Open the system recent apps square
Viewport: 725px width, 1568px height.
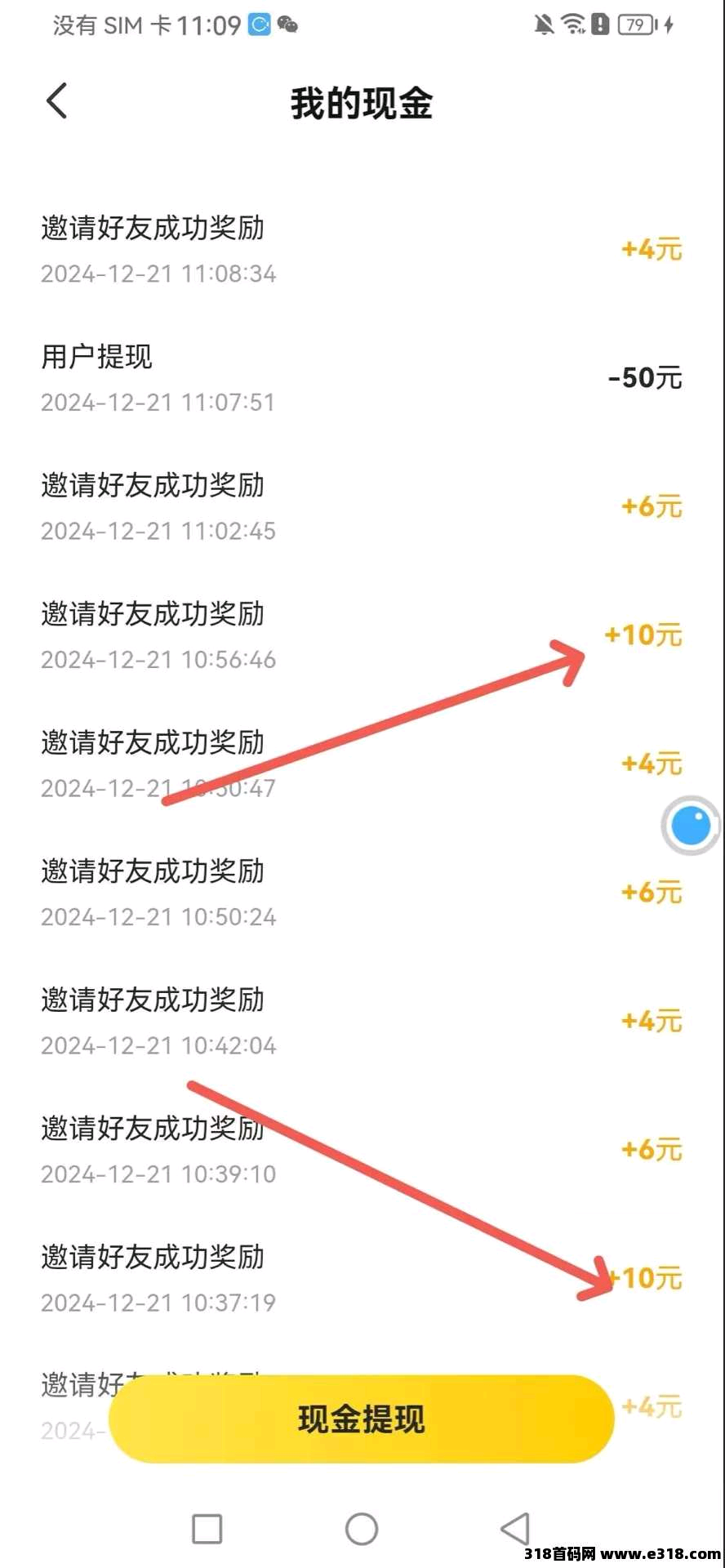point(207,1529)
